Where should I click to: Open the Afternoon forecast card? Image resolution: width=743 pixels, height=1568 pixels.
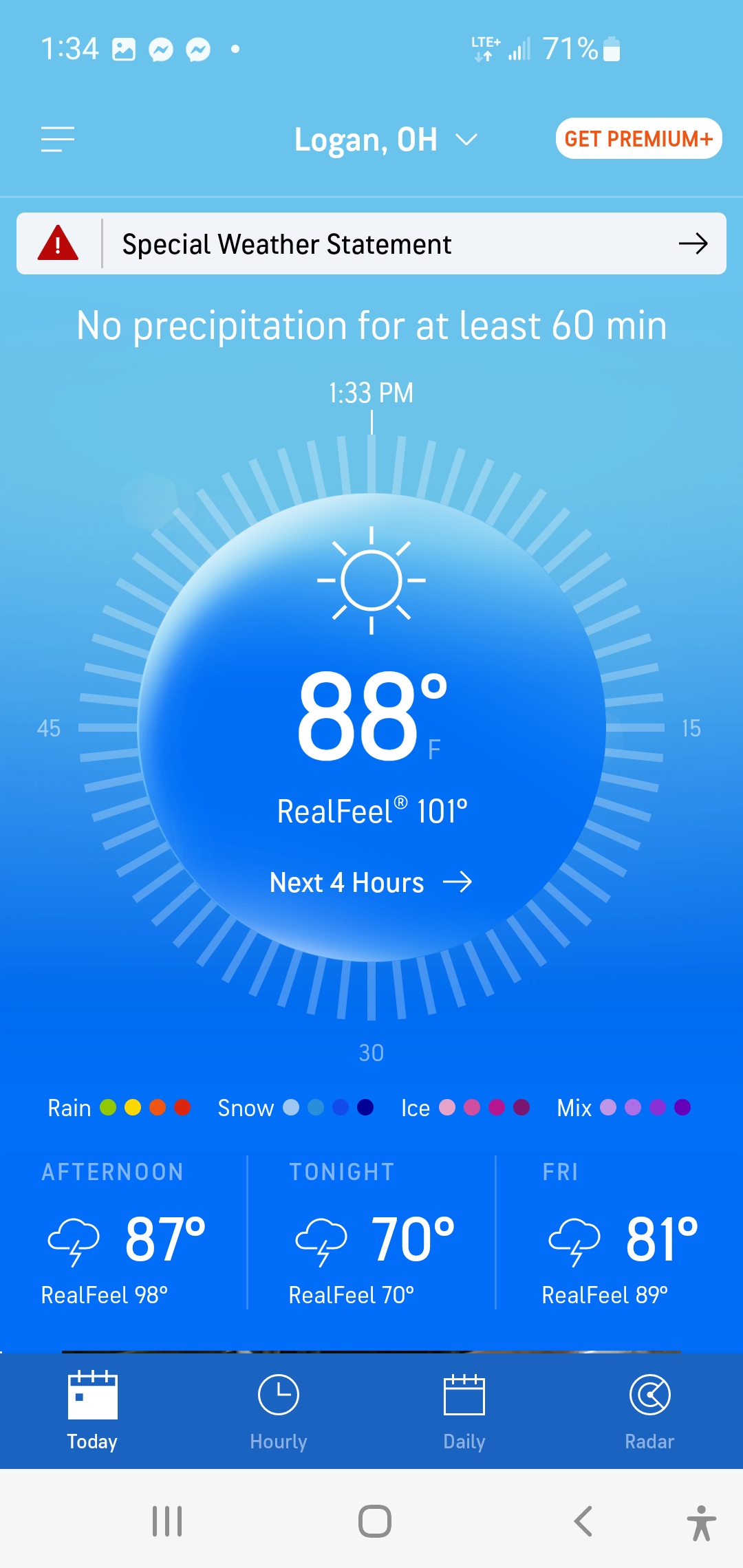(x=124, y=1234)
